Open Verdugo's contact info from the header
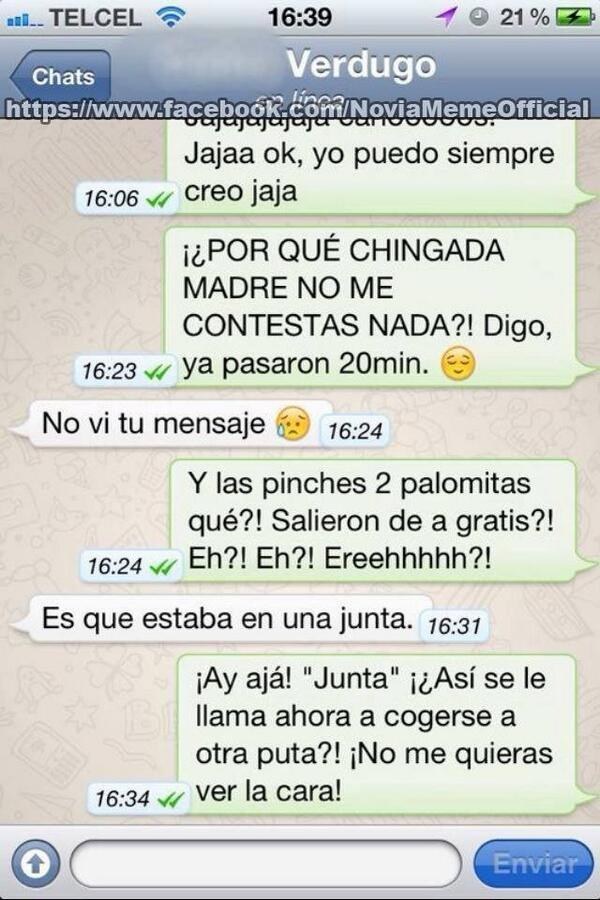The image size is (600, 900). (x=361, y=65)
